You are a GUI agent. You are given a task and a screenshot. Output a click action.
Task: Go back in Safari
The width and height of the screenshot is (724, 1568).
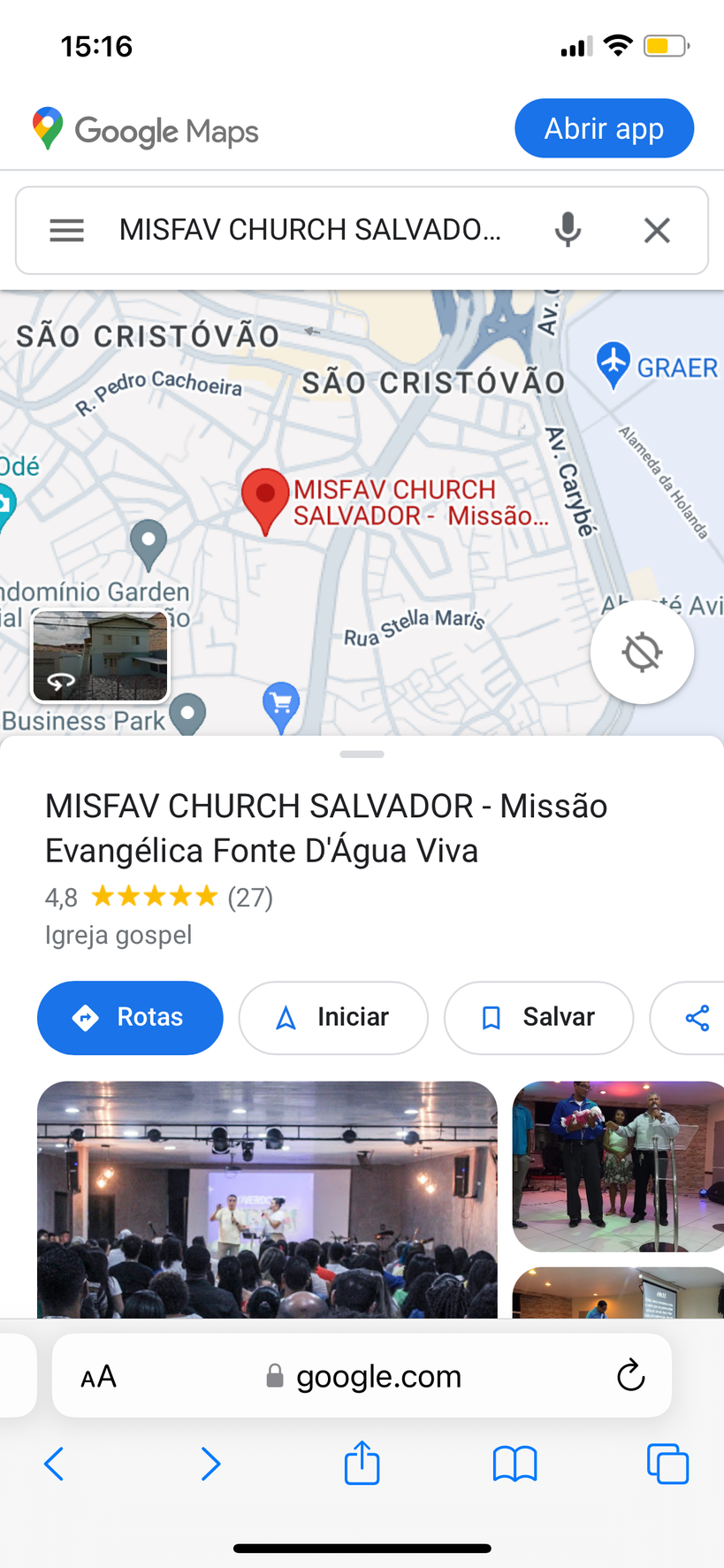[54, 1464]
